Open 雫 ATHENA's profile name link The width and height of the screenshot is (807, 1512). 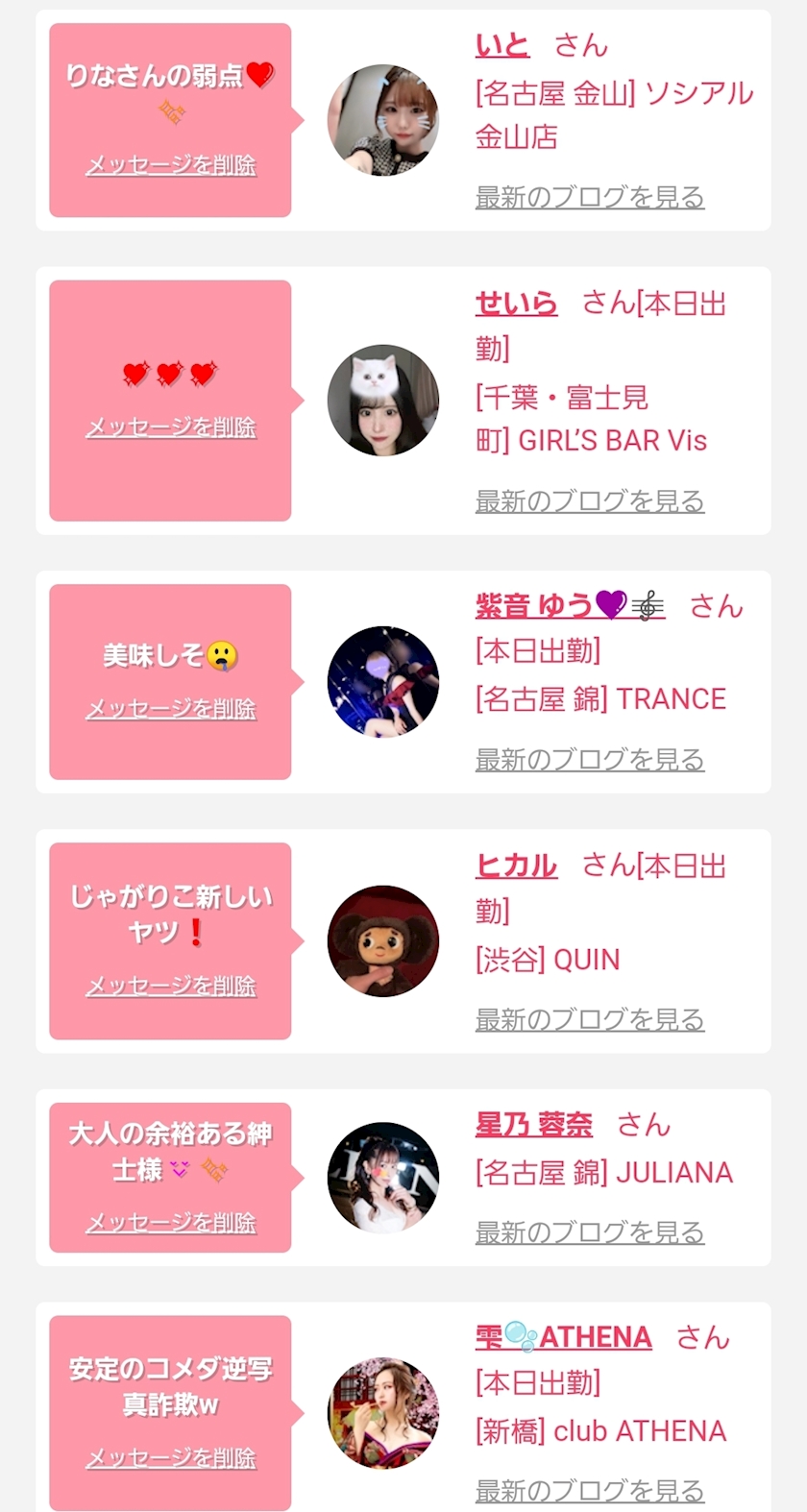click(563, 1336)
